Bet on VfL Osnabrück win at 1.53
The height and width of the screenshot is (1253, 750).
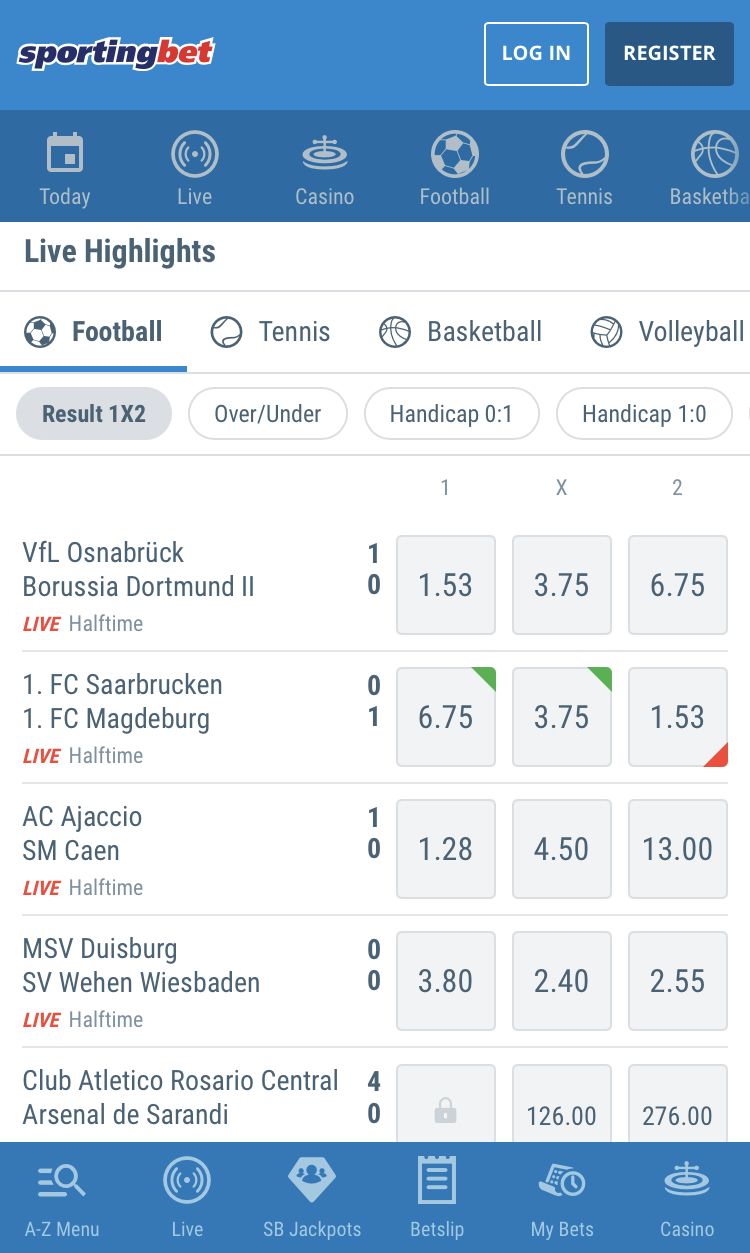(x=446, y=585)
